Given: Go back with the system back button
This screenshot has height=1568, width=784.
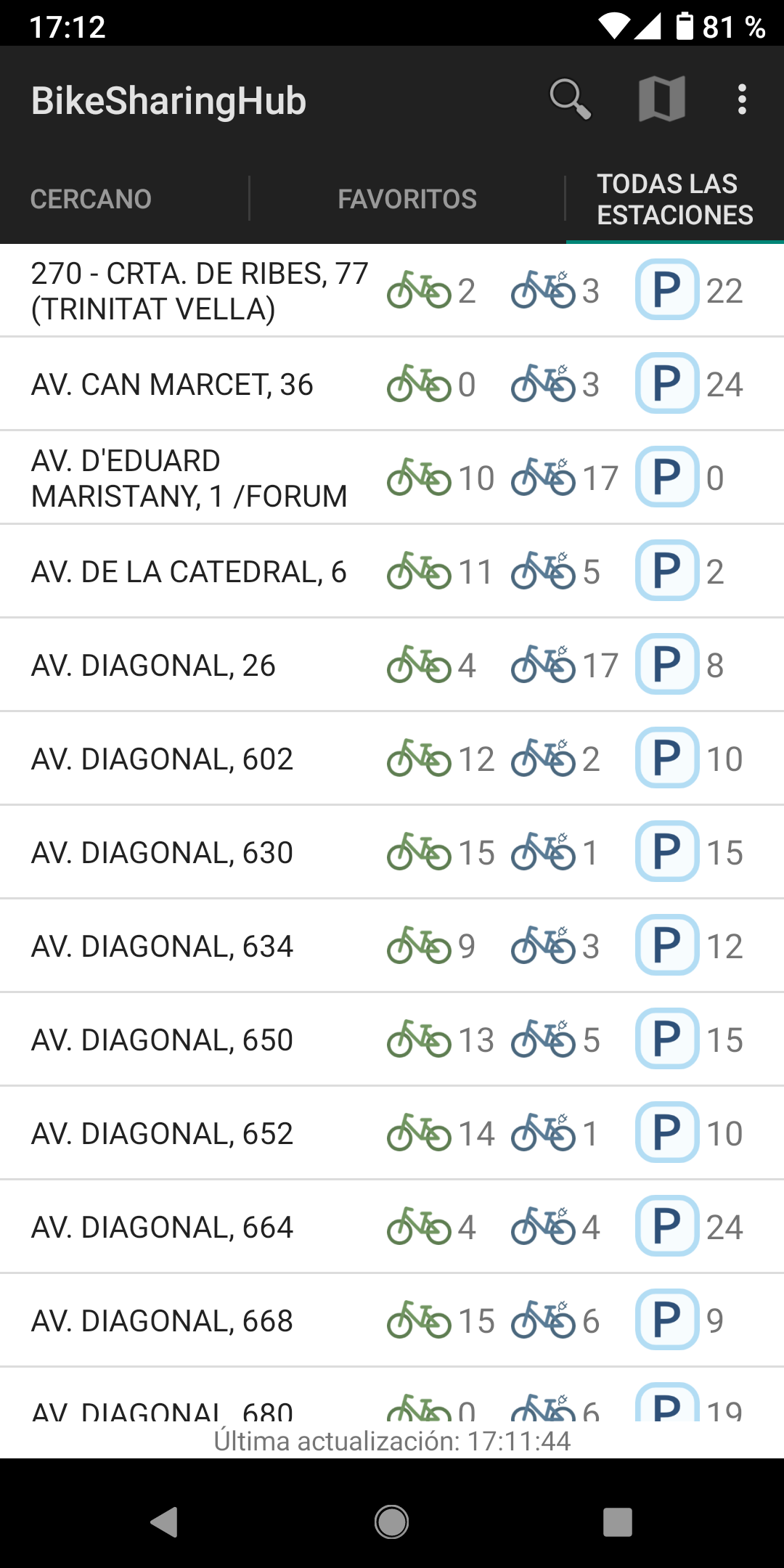Looking at the screenshot, I should click(164, 1522).
